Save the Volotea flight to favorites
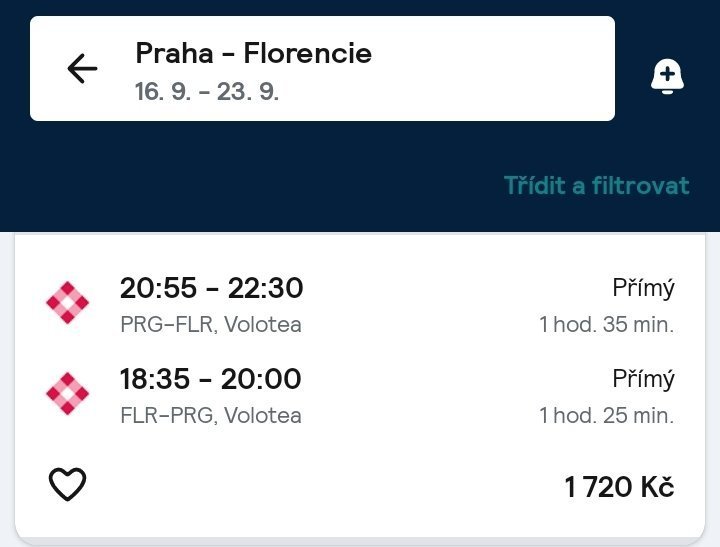The width and height of the screenshot is (720, 547). [x=68, y=485]
